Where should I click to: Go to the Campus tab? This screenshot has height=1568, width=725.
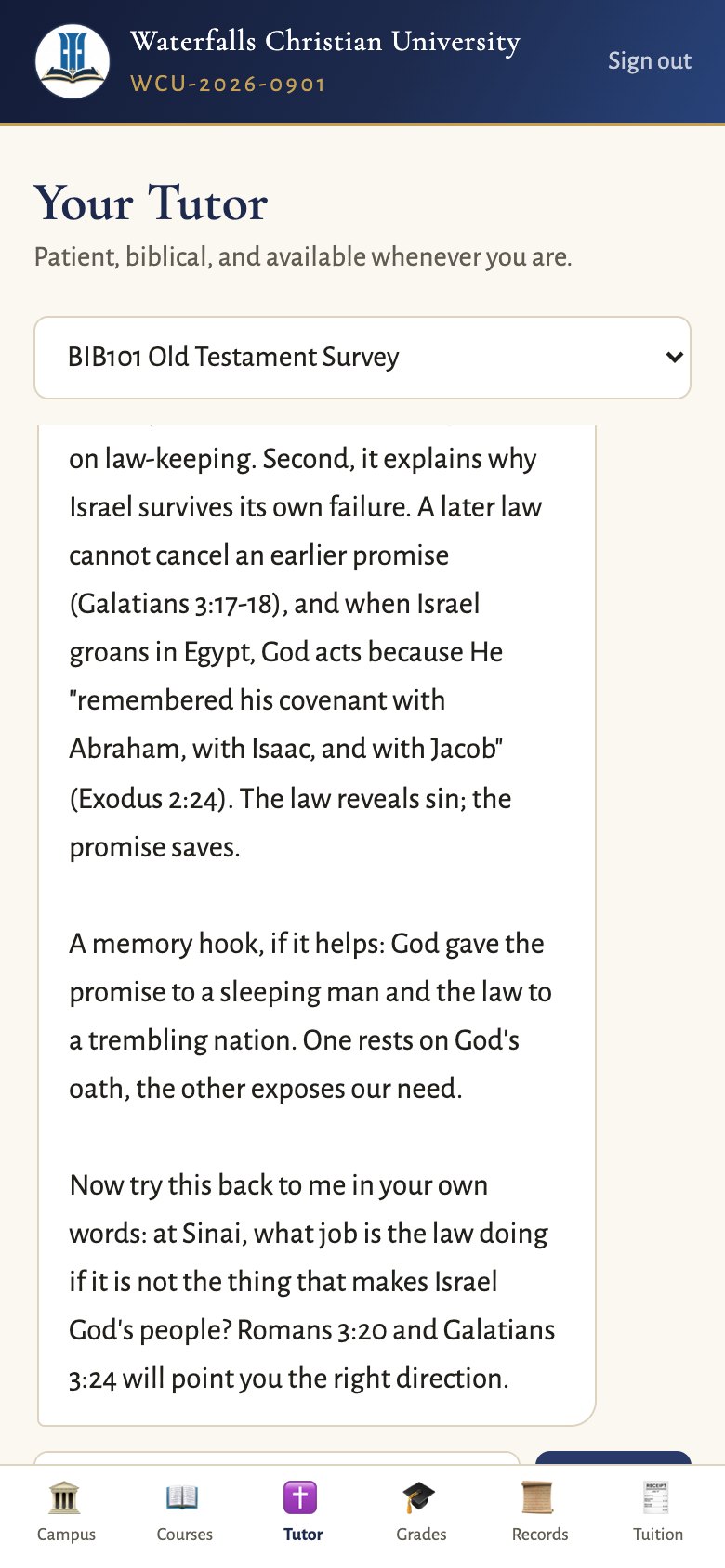[x=66, y=1513]
